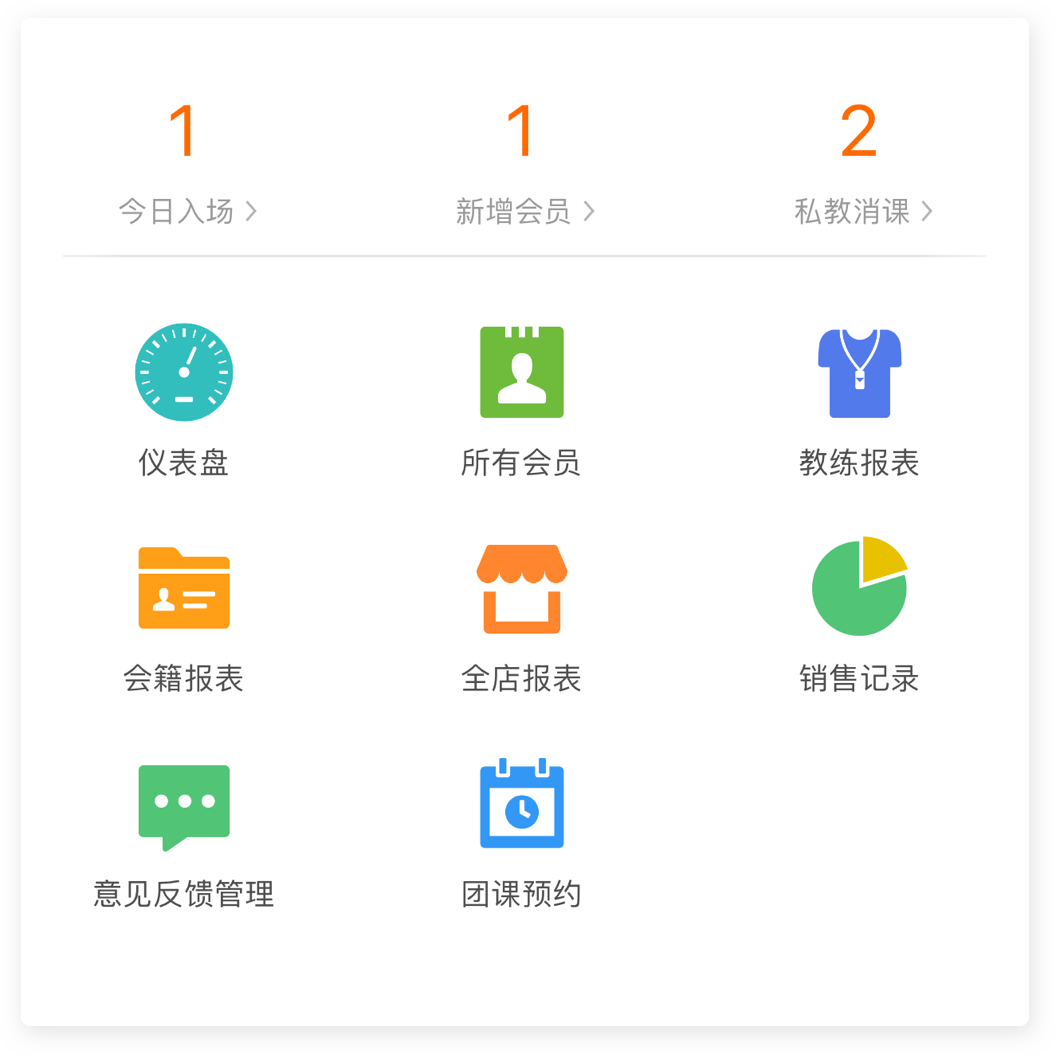
Task: Open 团课预约 group class booking
Action: 521,806
